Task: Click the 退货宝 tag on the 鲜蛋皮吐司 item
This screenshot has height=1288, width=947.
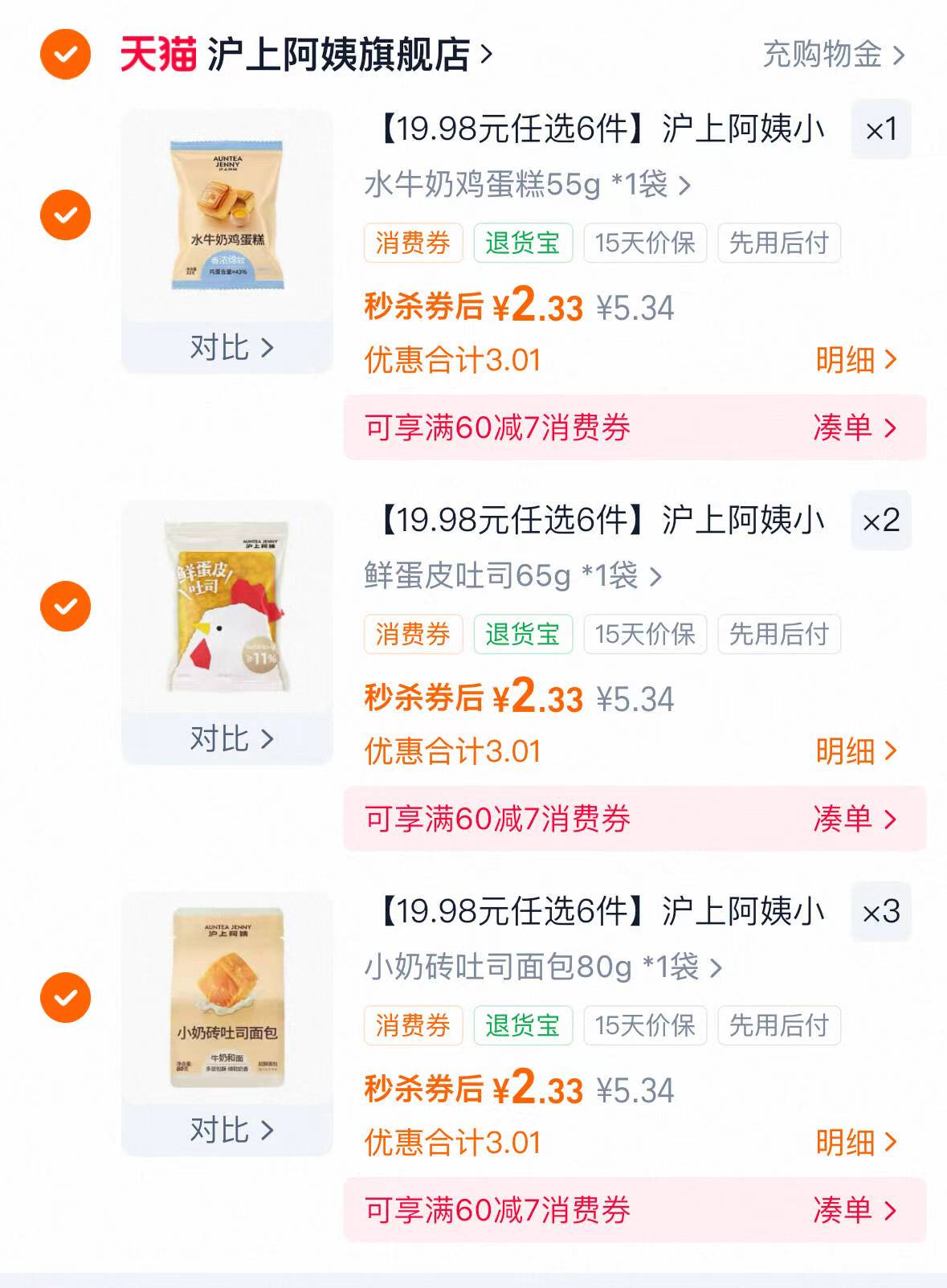Action: [x=524, y=635]
